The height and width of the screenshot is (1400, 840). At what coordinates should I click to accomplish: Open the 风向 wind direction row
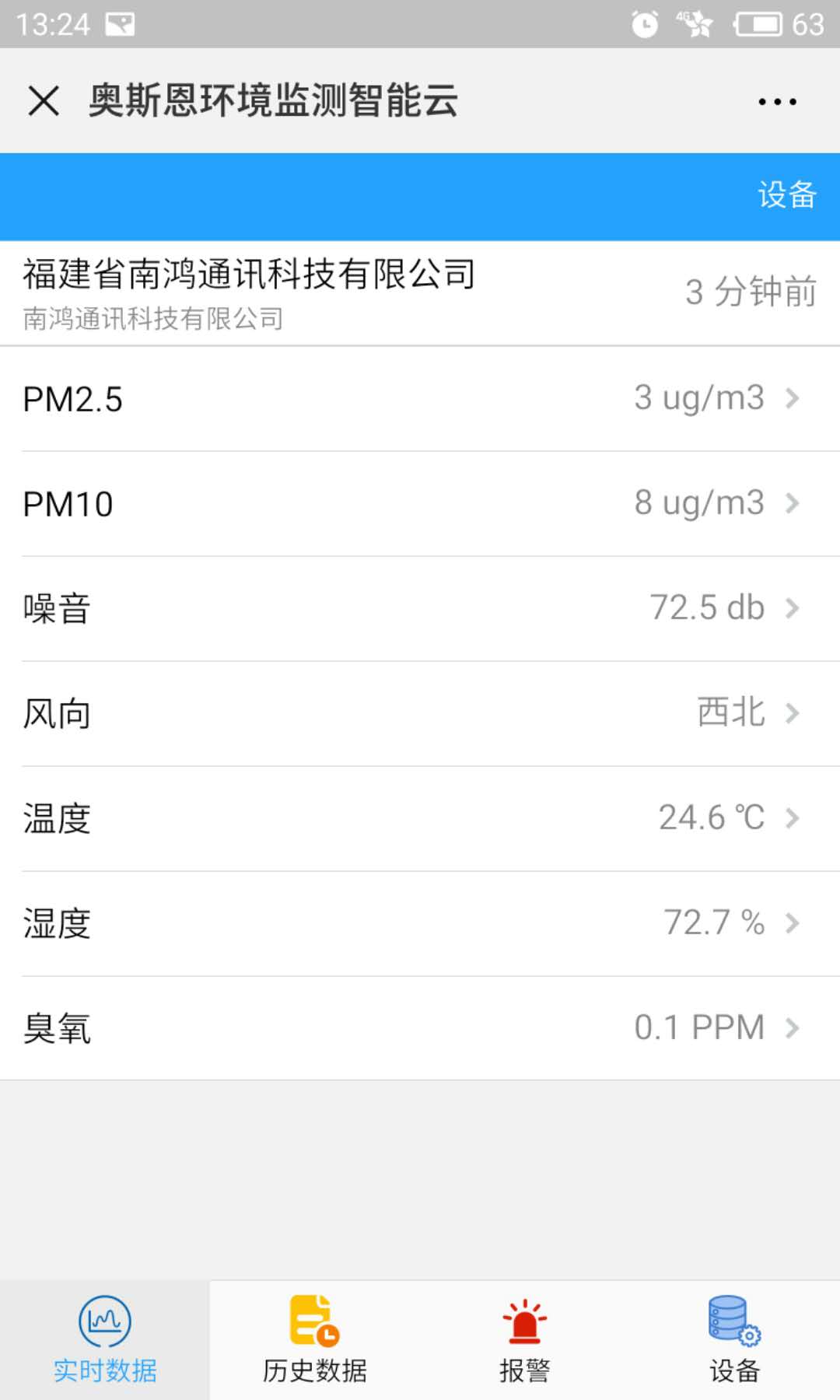[420, 714]
